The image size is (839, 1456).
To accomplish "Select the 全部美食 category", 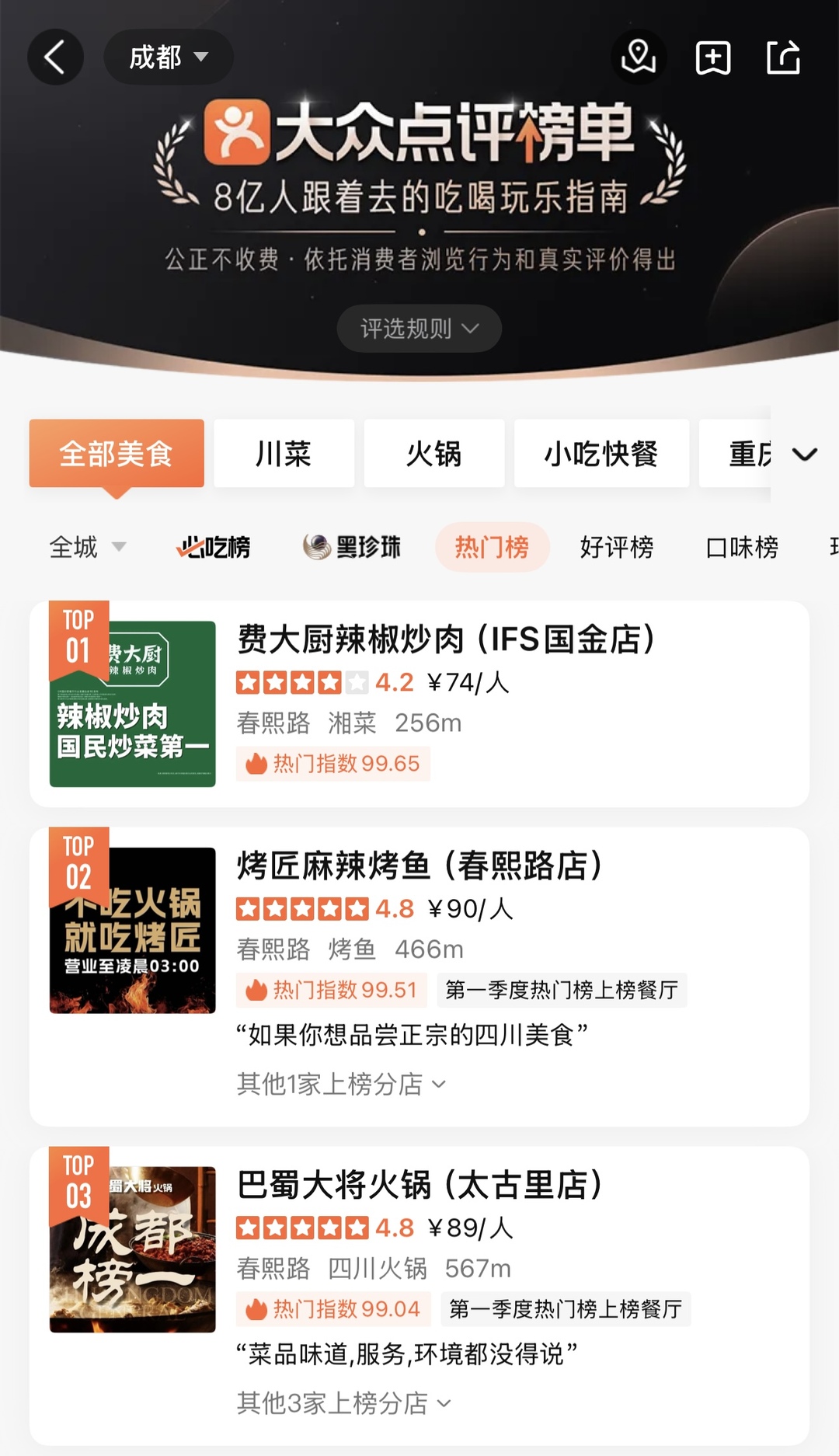I will point(117,454).
